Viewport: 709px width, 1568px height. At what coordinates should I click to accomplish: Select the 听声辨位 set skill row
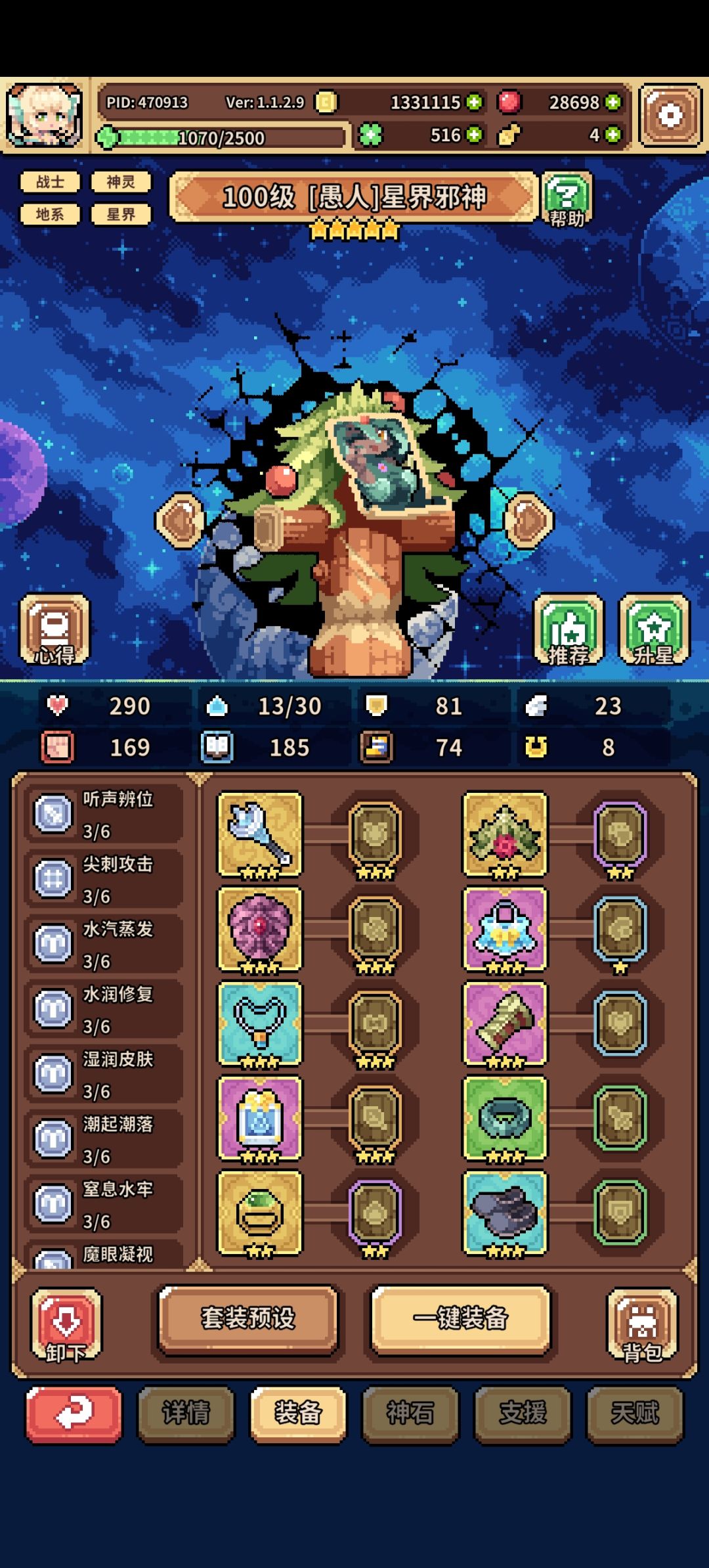[x=104, y=814]
